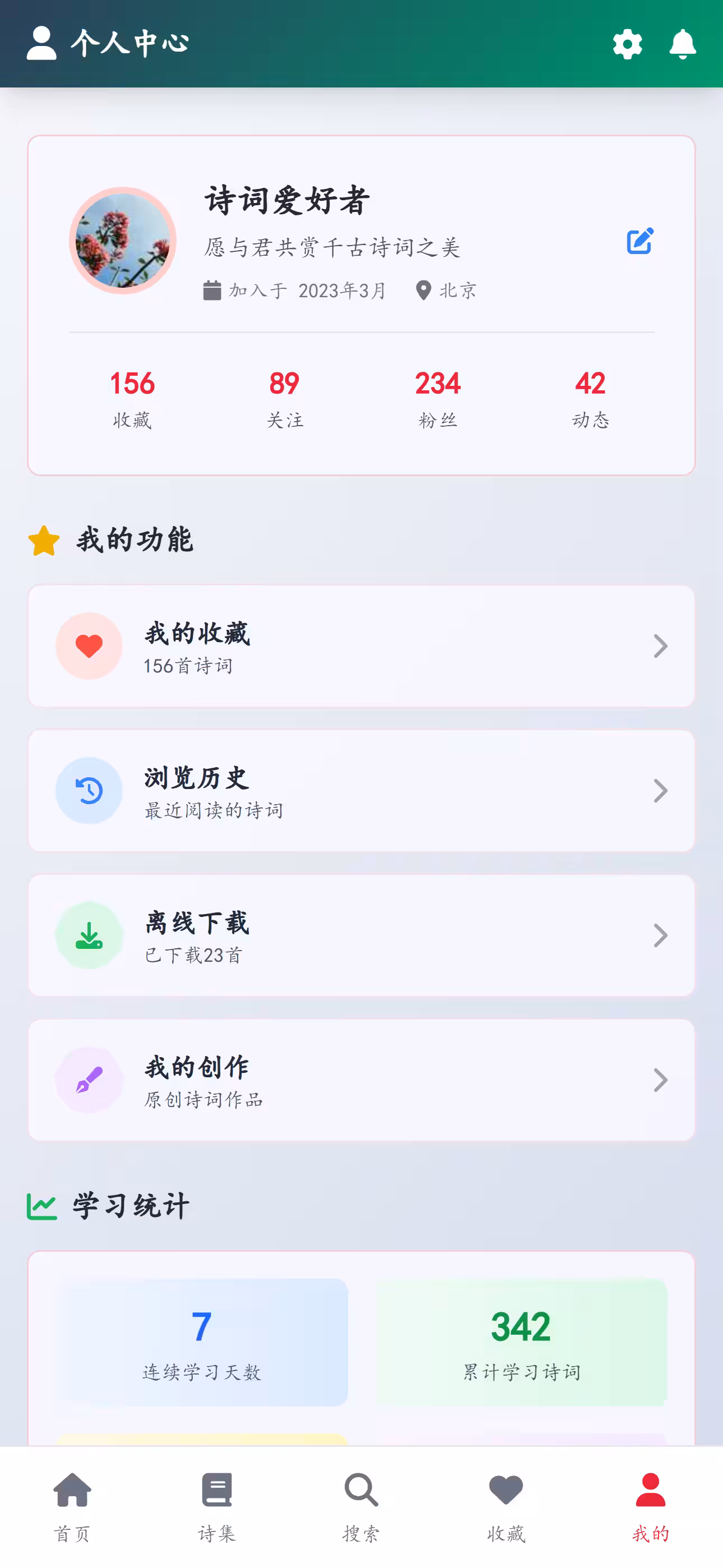Click the 42 动态 stat
Viewport: 723px width, 1568px height.
590,396
